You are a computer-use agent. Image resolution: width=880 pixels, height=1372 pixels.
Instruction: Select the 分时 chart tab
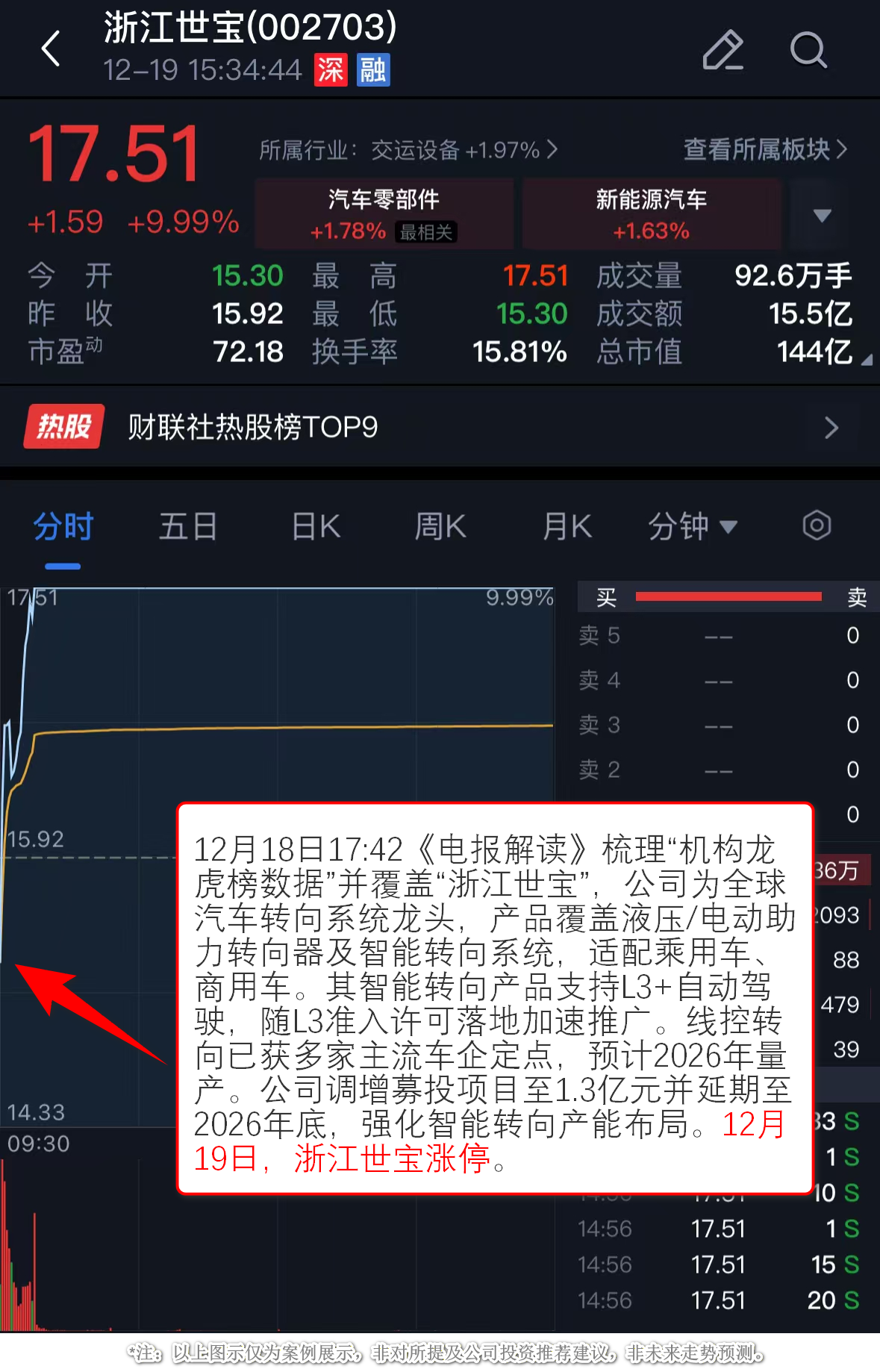(x=63, y=527)
